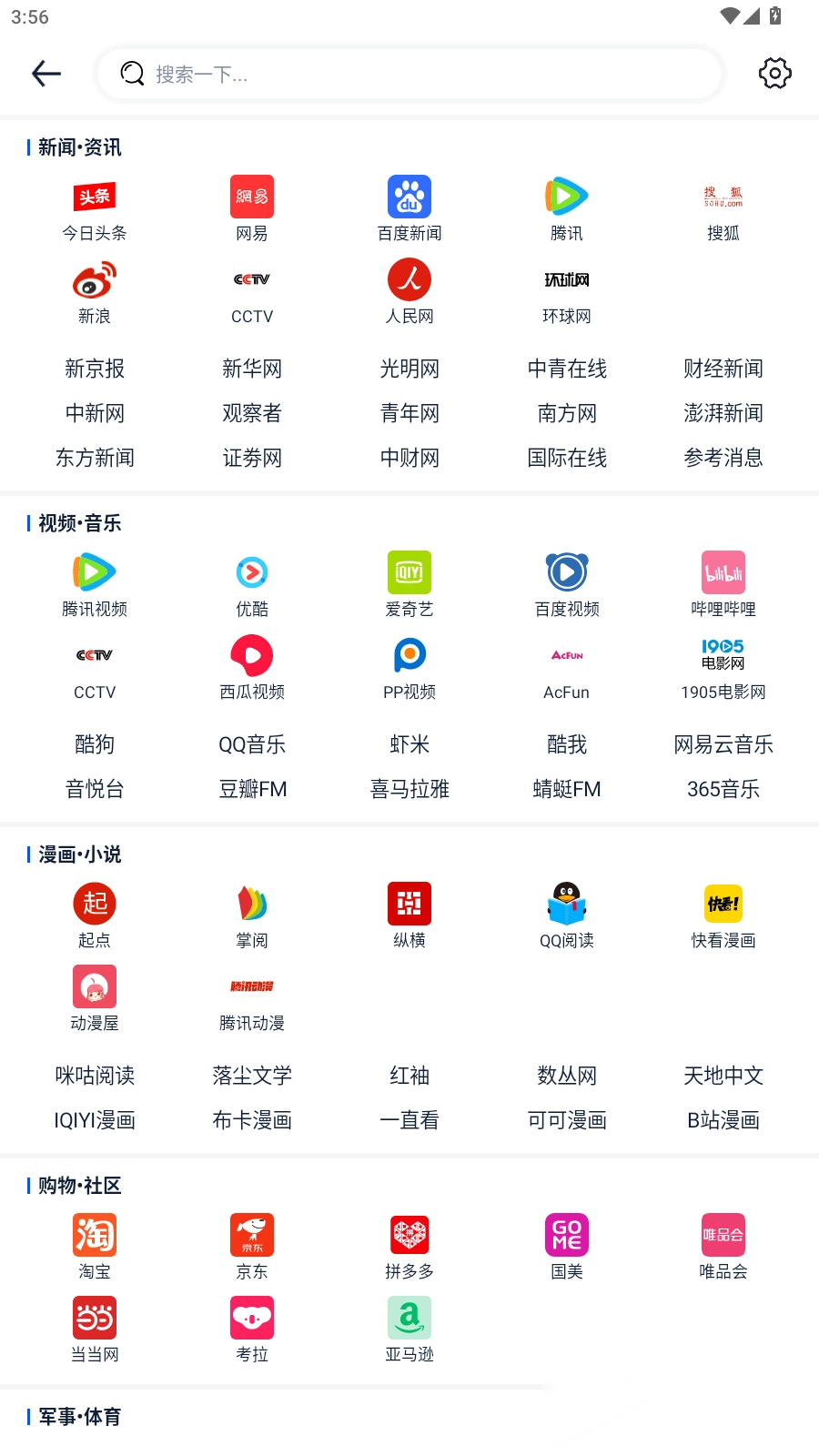
Task: Open the 快看漫画 comics icon
Action: click(723, 904)
